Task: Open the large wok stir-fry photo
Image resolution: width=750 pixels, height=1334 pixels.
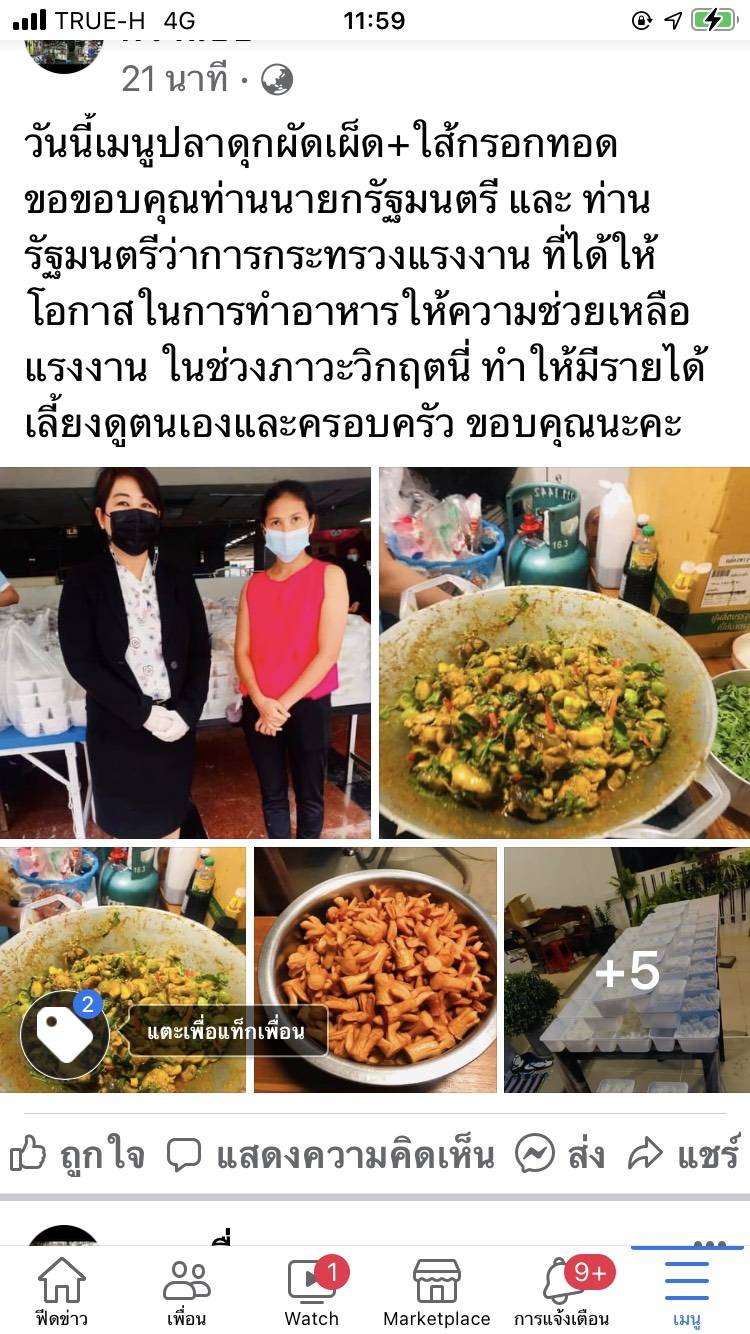Action: pyautogui.click(x=564, y=652)
